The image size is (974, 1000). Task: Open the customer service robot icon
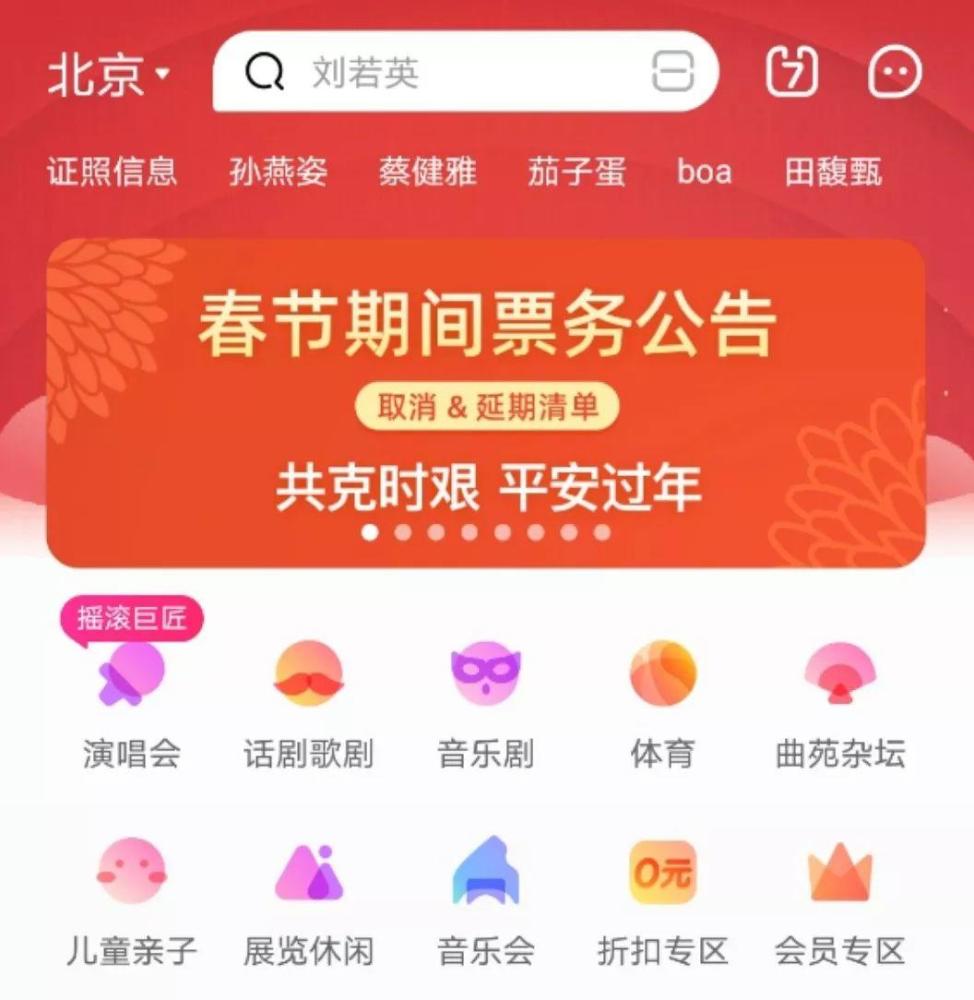[894, 73]
